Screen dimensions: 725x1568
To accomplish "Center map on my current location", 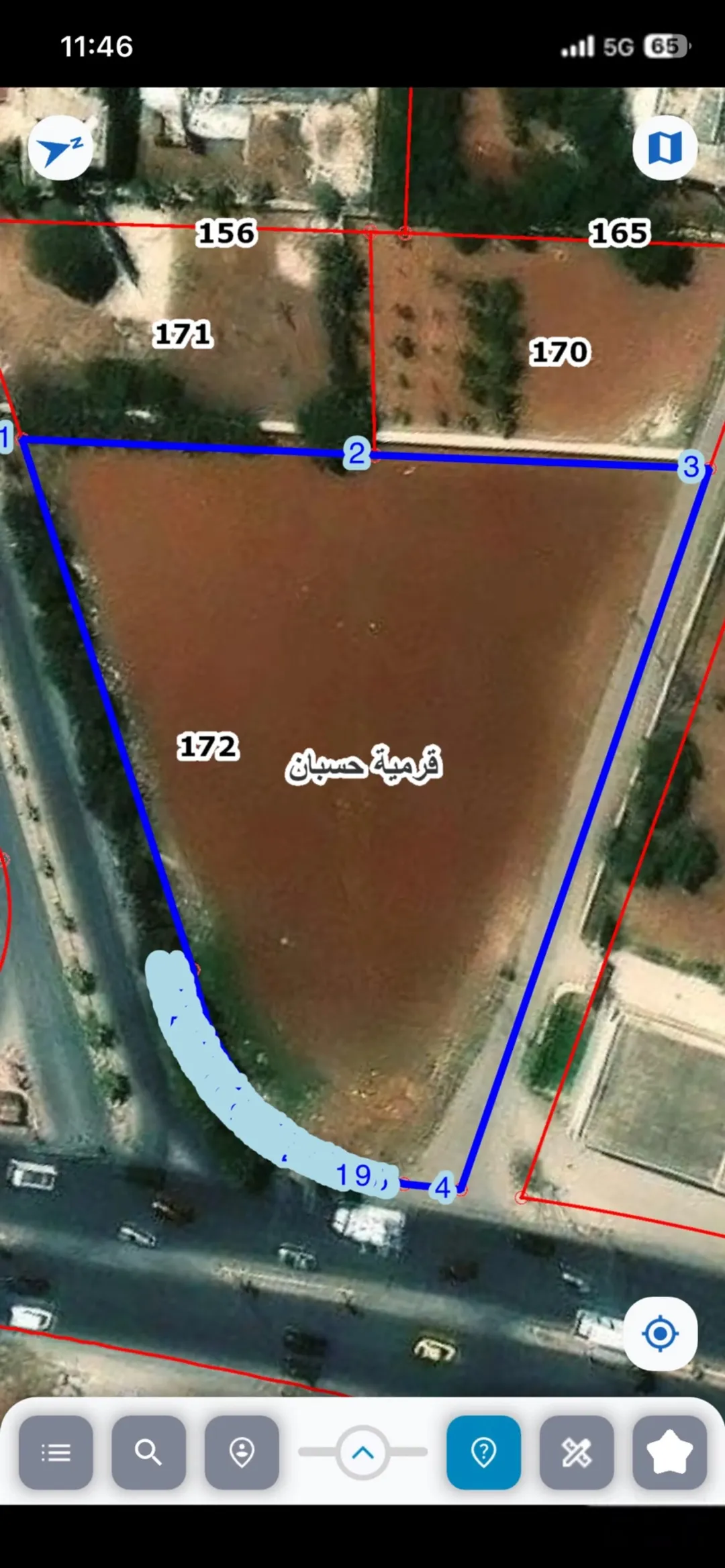I will point(660,1333).
